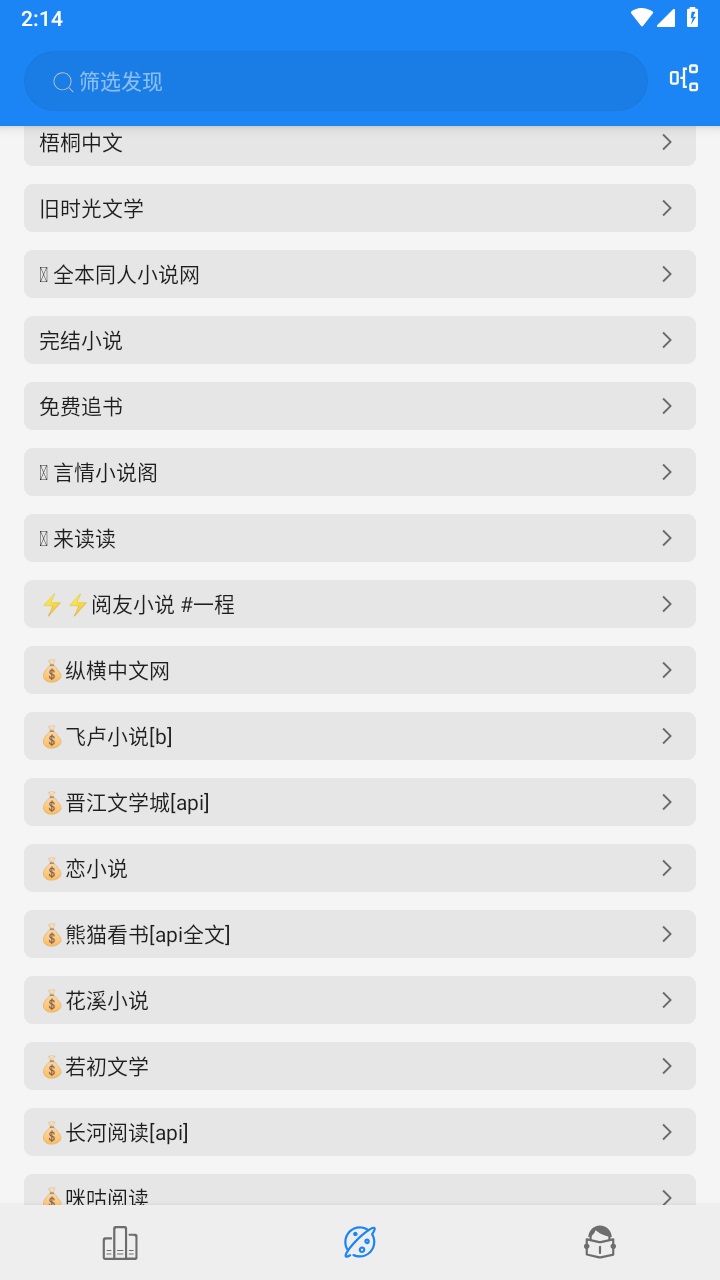The image size is (720, 1280).
Task: Expand the 纵横中文网 source entry
Action: click(360, 670)
